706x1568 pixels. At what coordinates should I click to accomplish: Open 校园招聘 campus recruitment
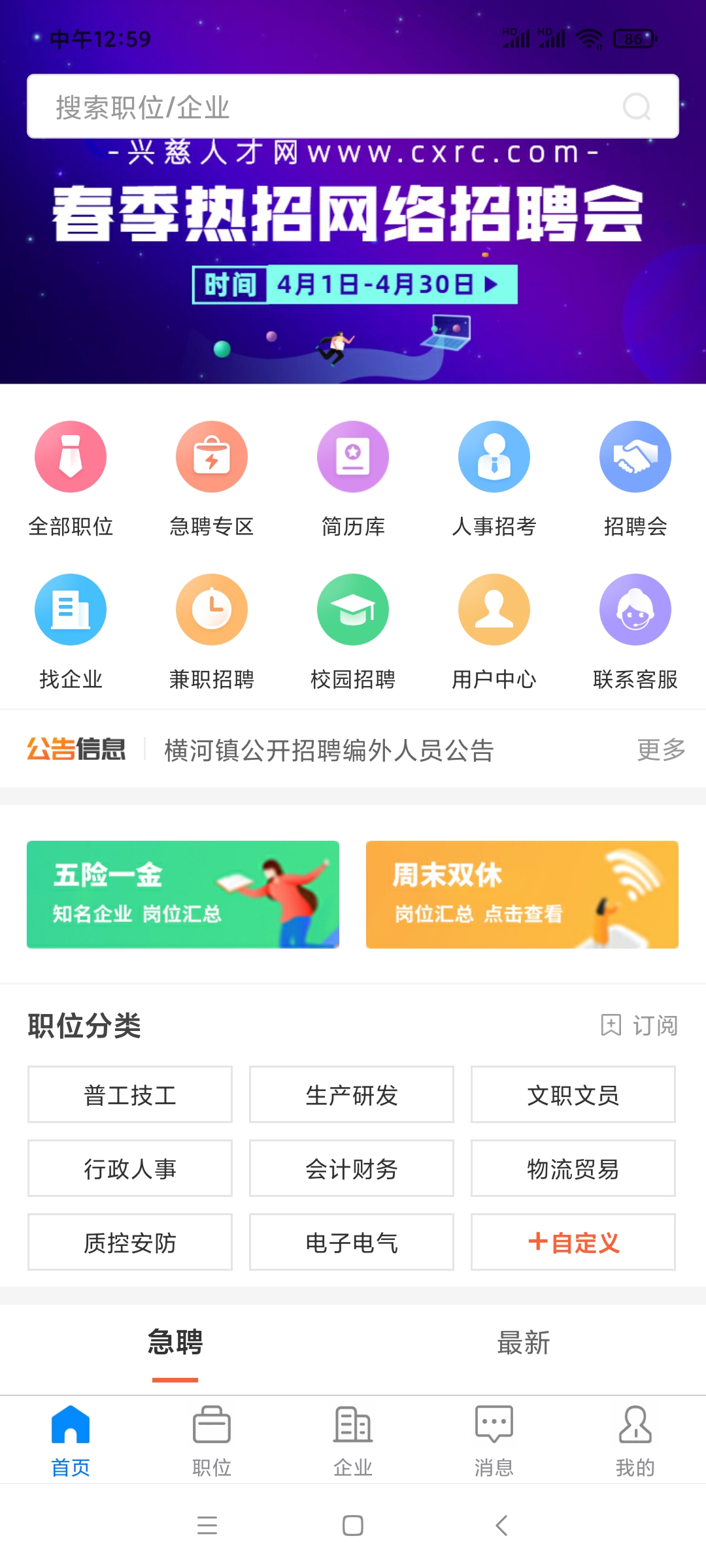(352, 610)
